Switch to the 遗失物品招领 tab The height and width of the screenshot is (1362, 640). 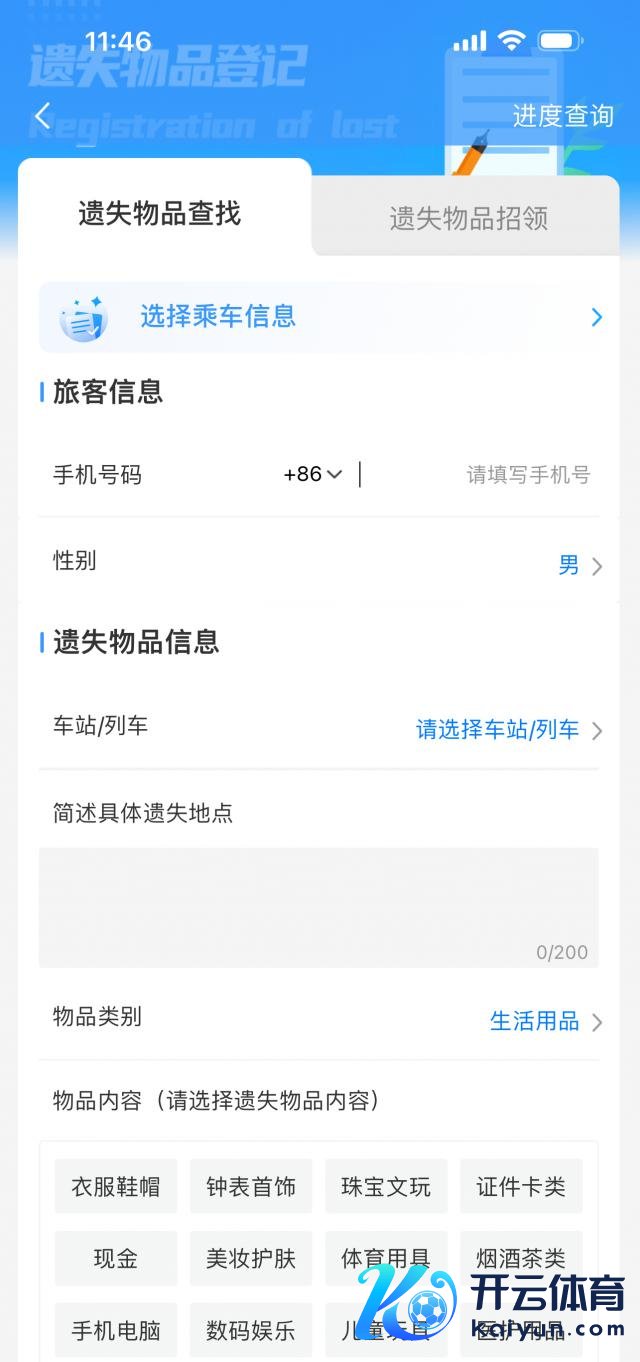coord(468,218)
